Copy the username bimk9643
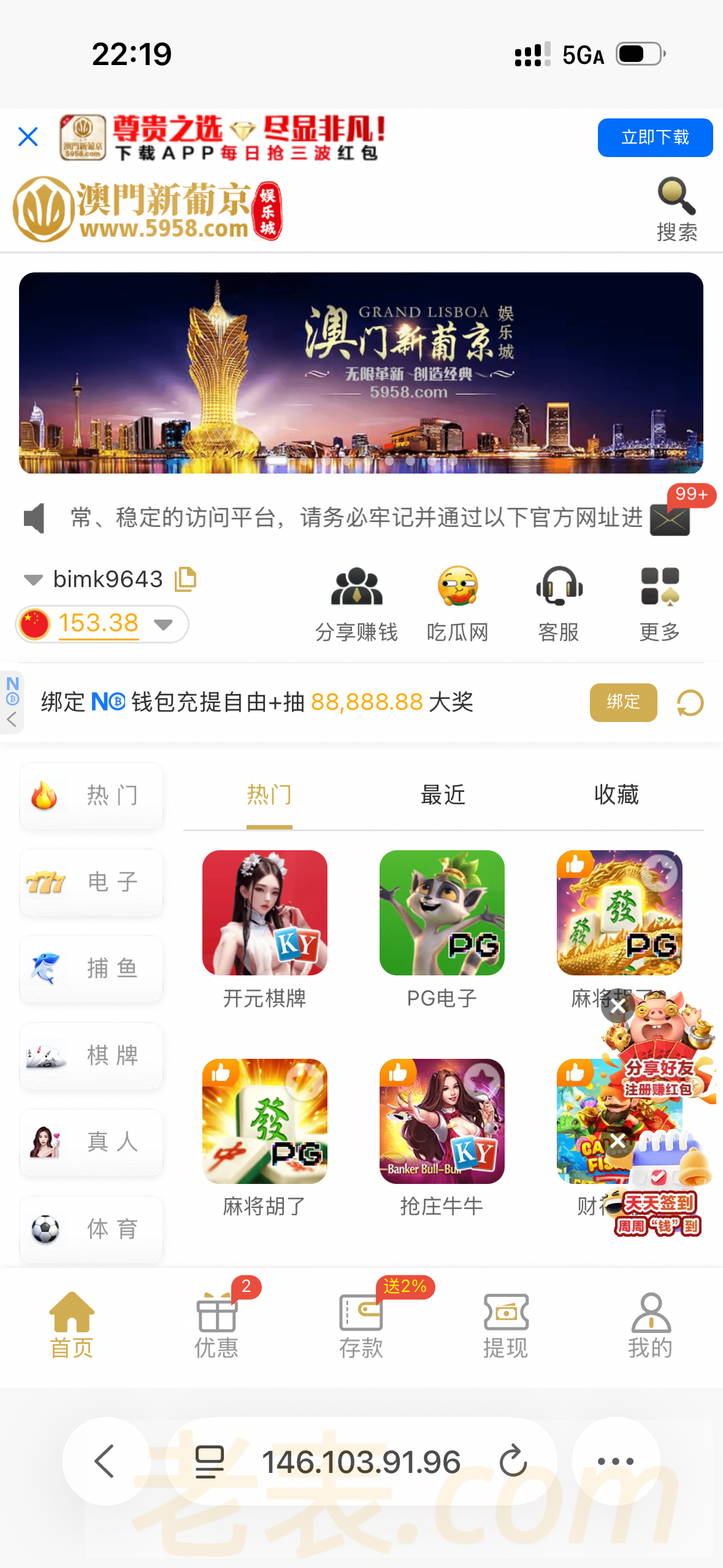 pos(185,579)
